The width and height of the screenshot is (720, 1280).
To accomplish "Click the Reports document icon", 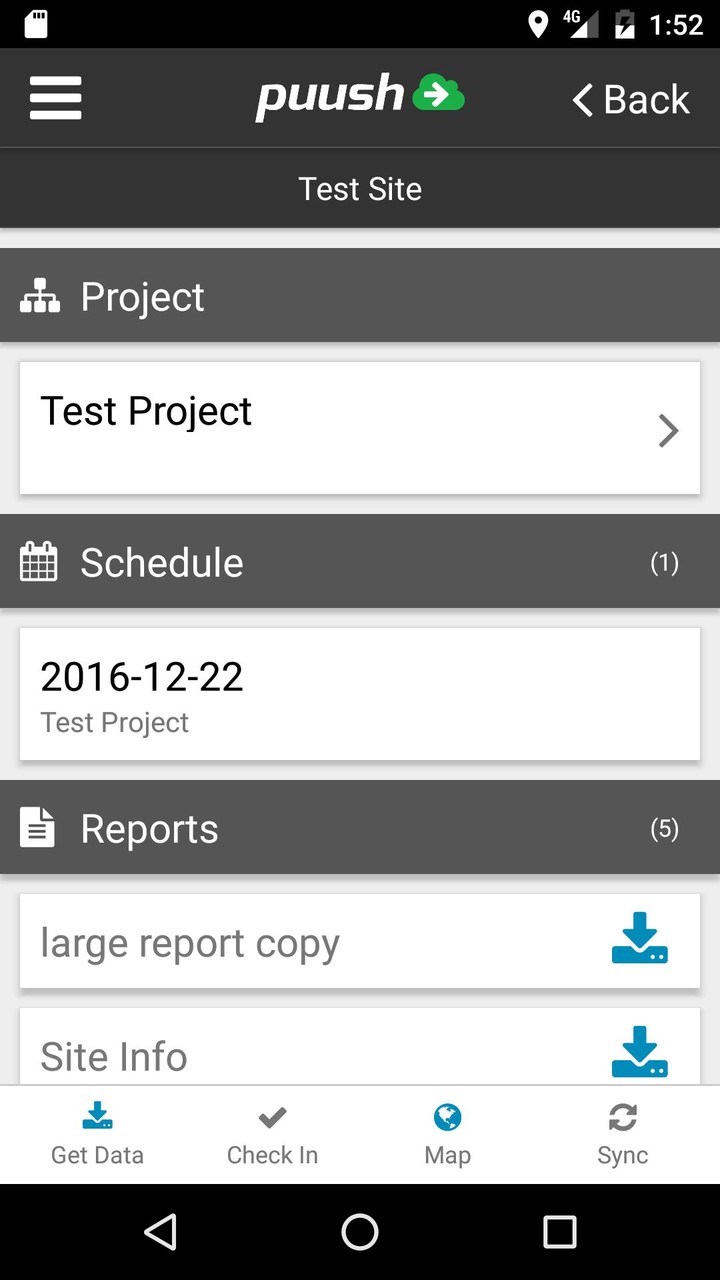I will 37,827.
